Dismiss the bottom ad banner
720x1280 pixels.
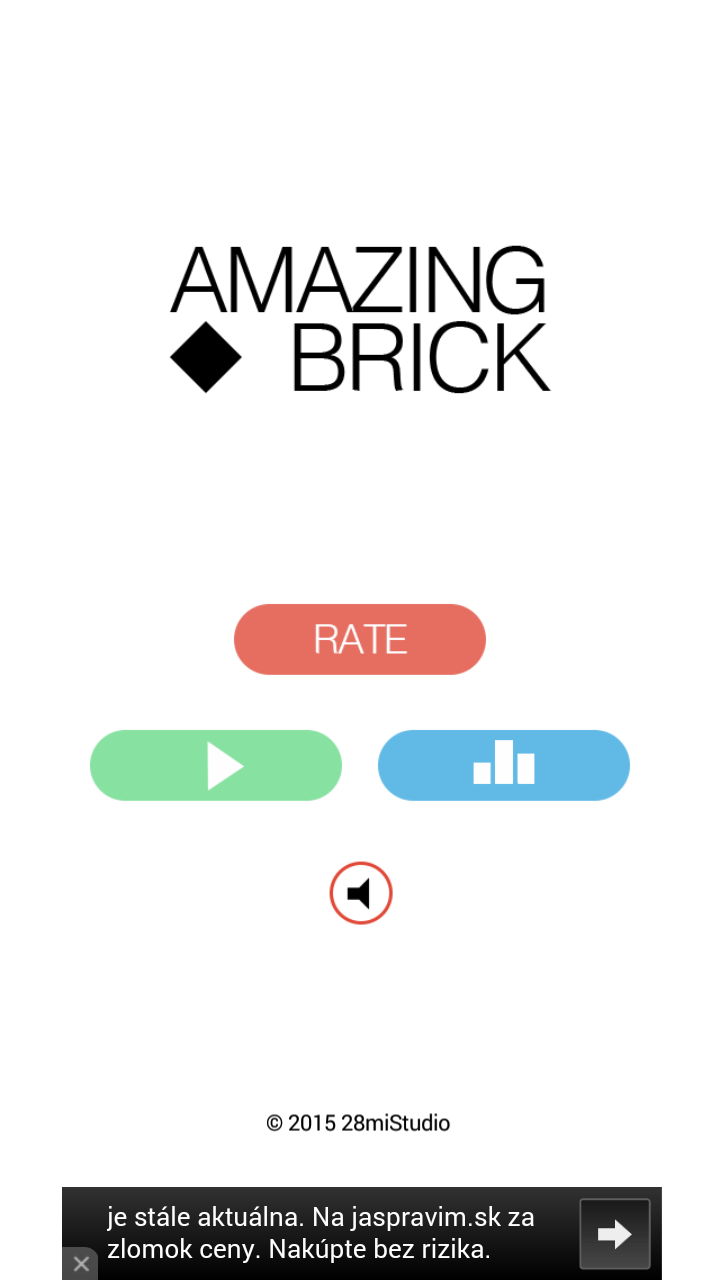click(x=80, y=1264)
